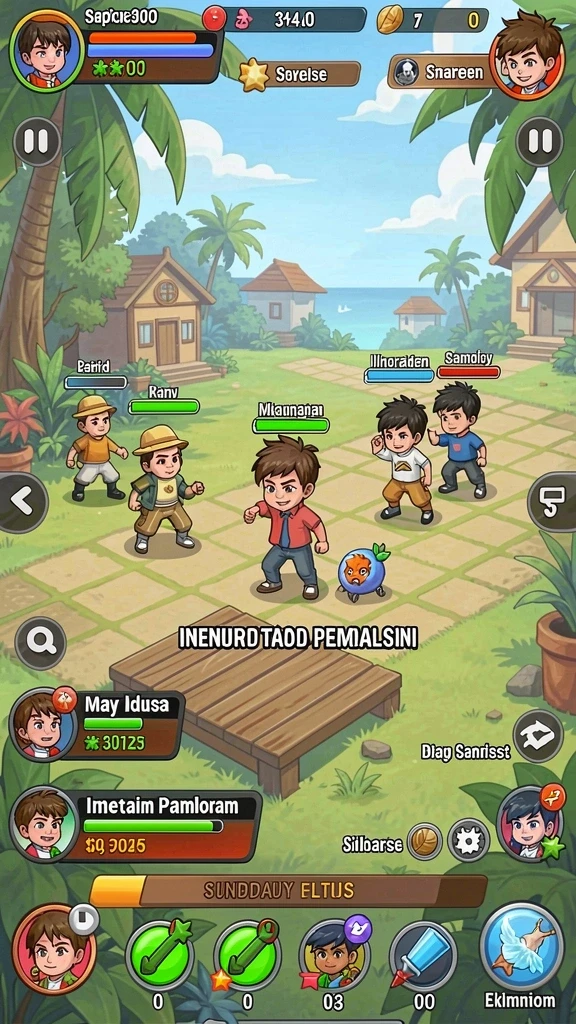This screenshot has width=576, height=1024.
Task: Tap the Silbarse coin button
Action: click(425, 841)
